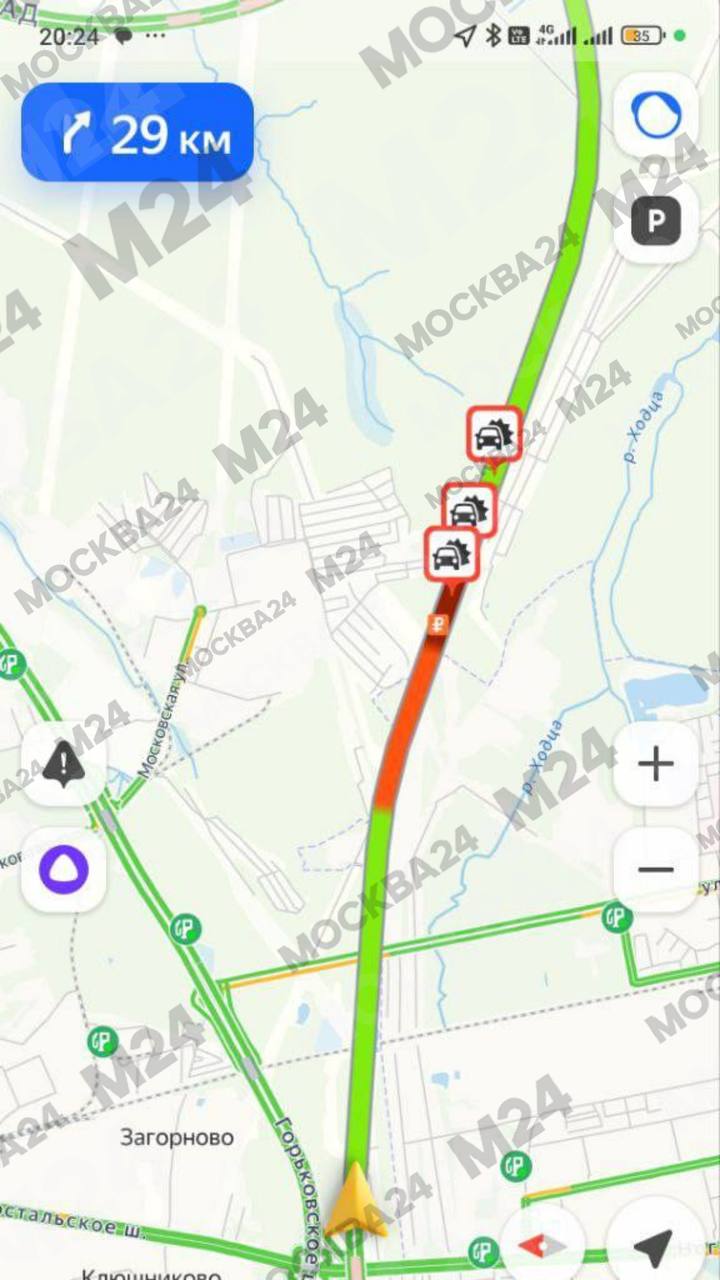The height and width of the screenshot is (1280, 720).
Task: Tap the blue circle music button
Action: click(x=656, y=116)
